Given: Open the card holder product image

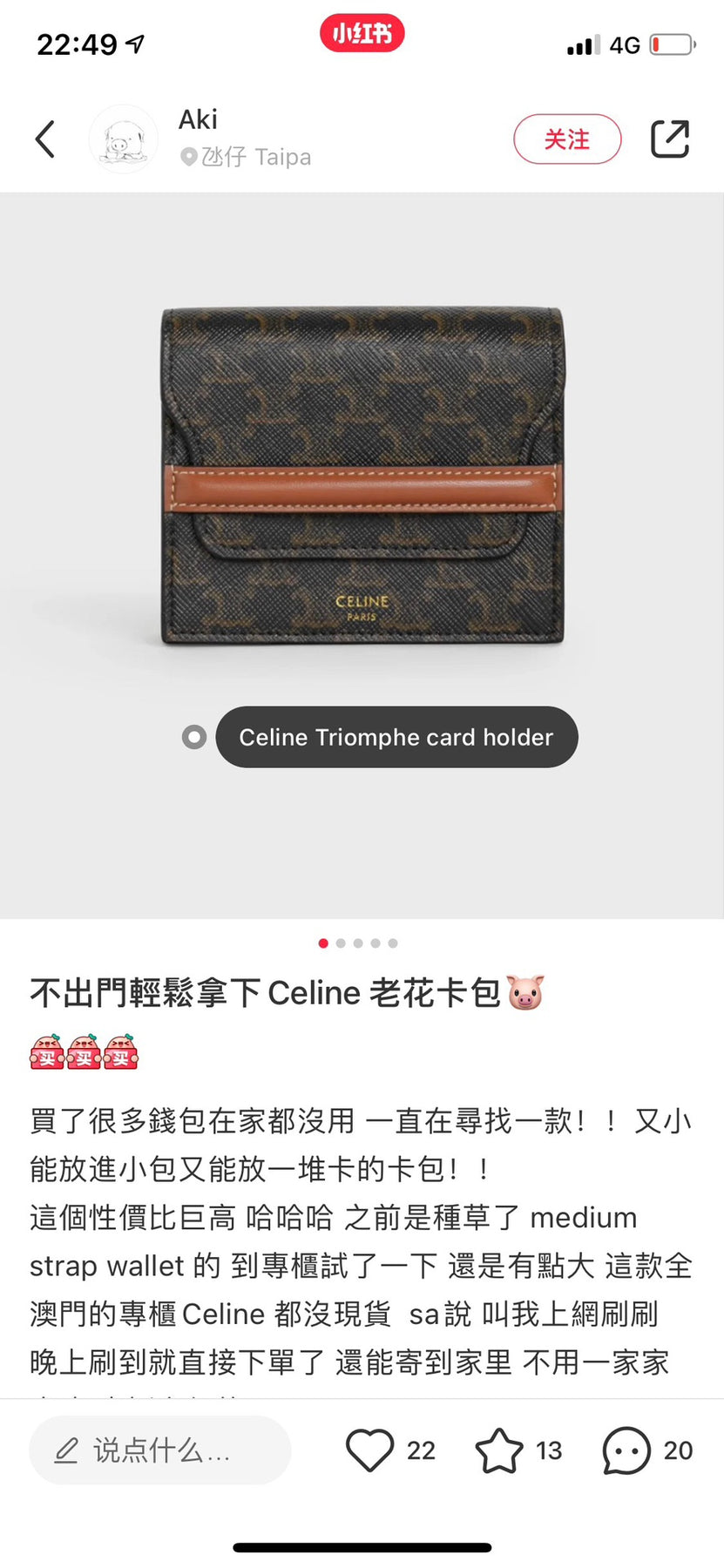Looking at the screenshot, I should click(x=362, y=475).
